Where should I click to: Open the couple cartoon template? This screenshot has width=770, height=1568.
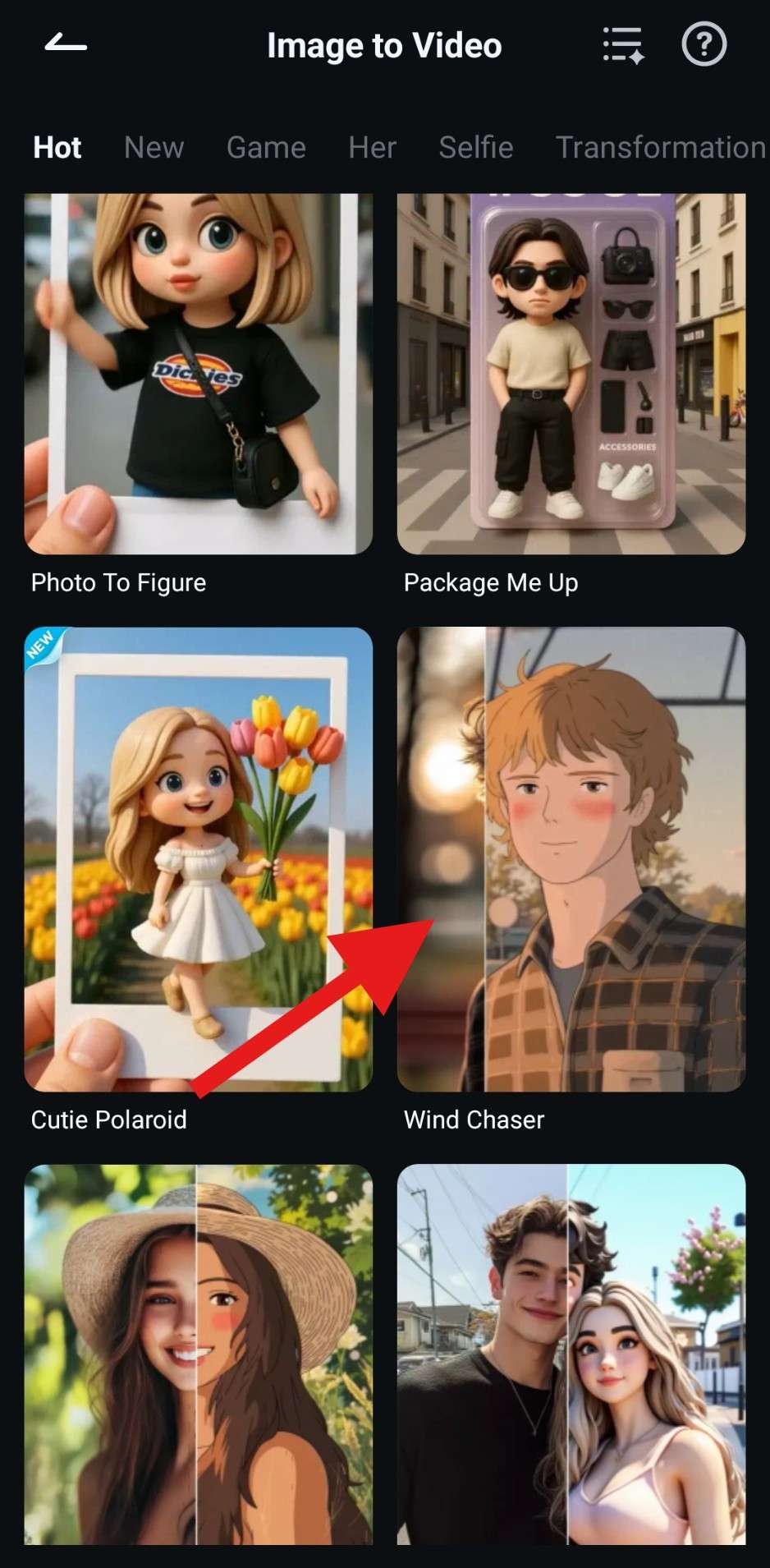[x=571, y=1354]
